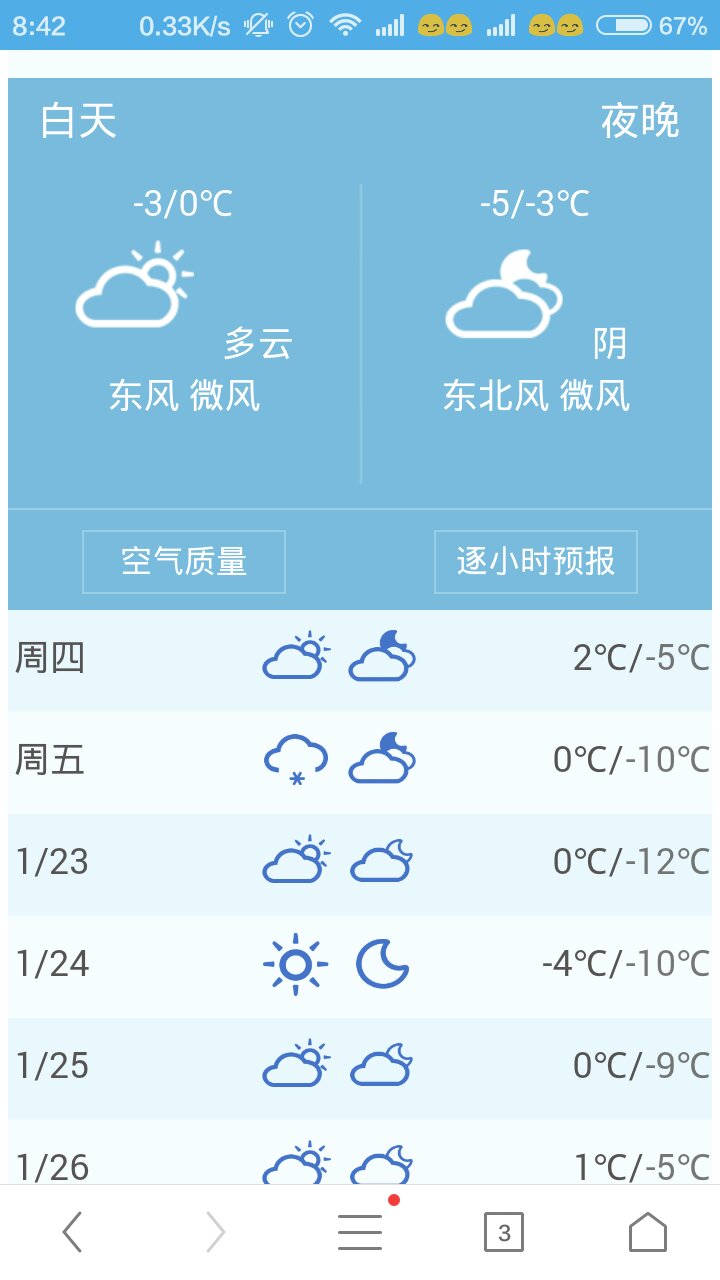Screen dimensions: 720x1280
Task: Go to the browser home page
Action: [x=648, y=1232]
